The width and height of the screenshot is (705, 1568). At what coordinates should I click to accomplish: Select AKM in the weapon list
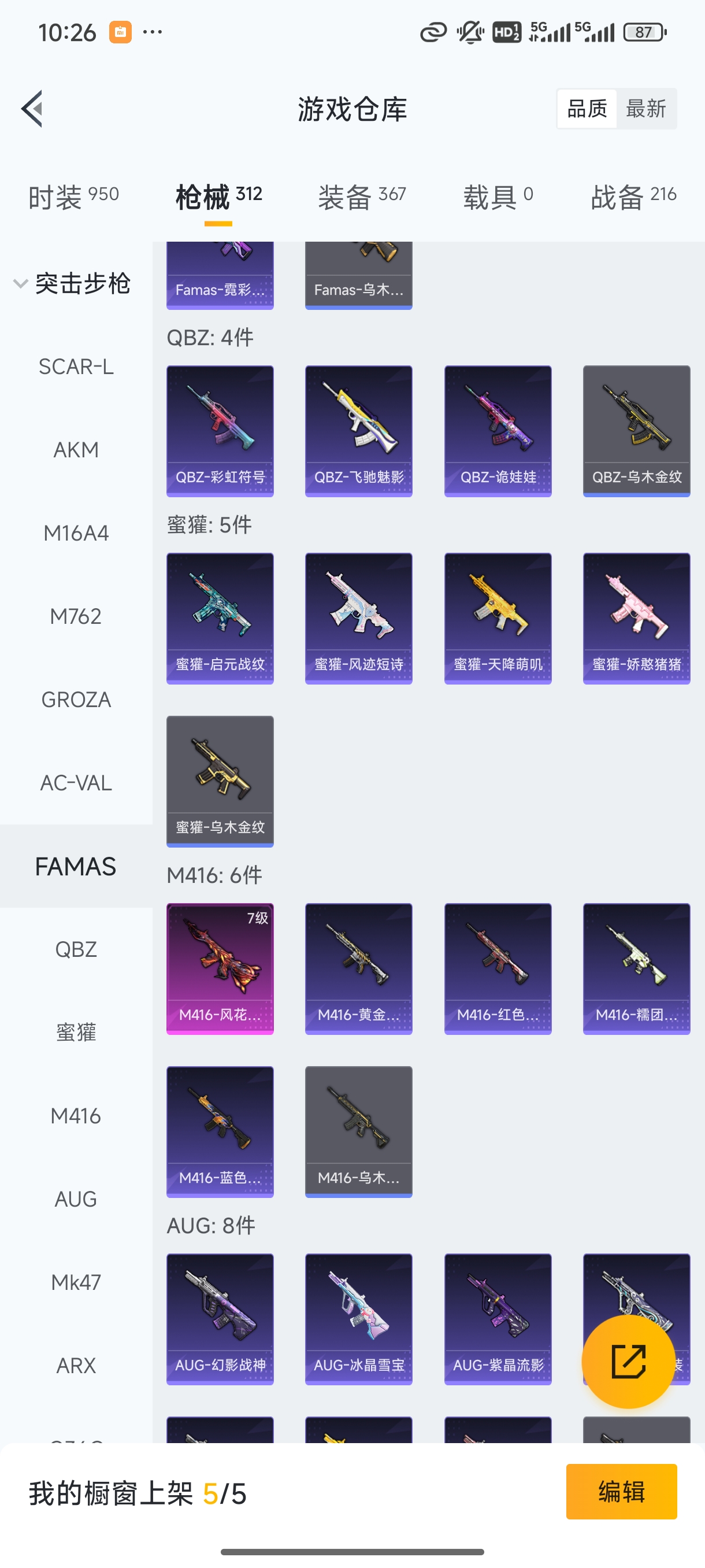(x=76, y=450)
